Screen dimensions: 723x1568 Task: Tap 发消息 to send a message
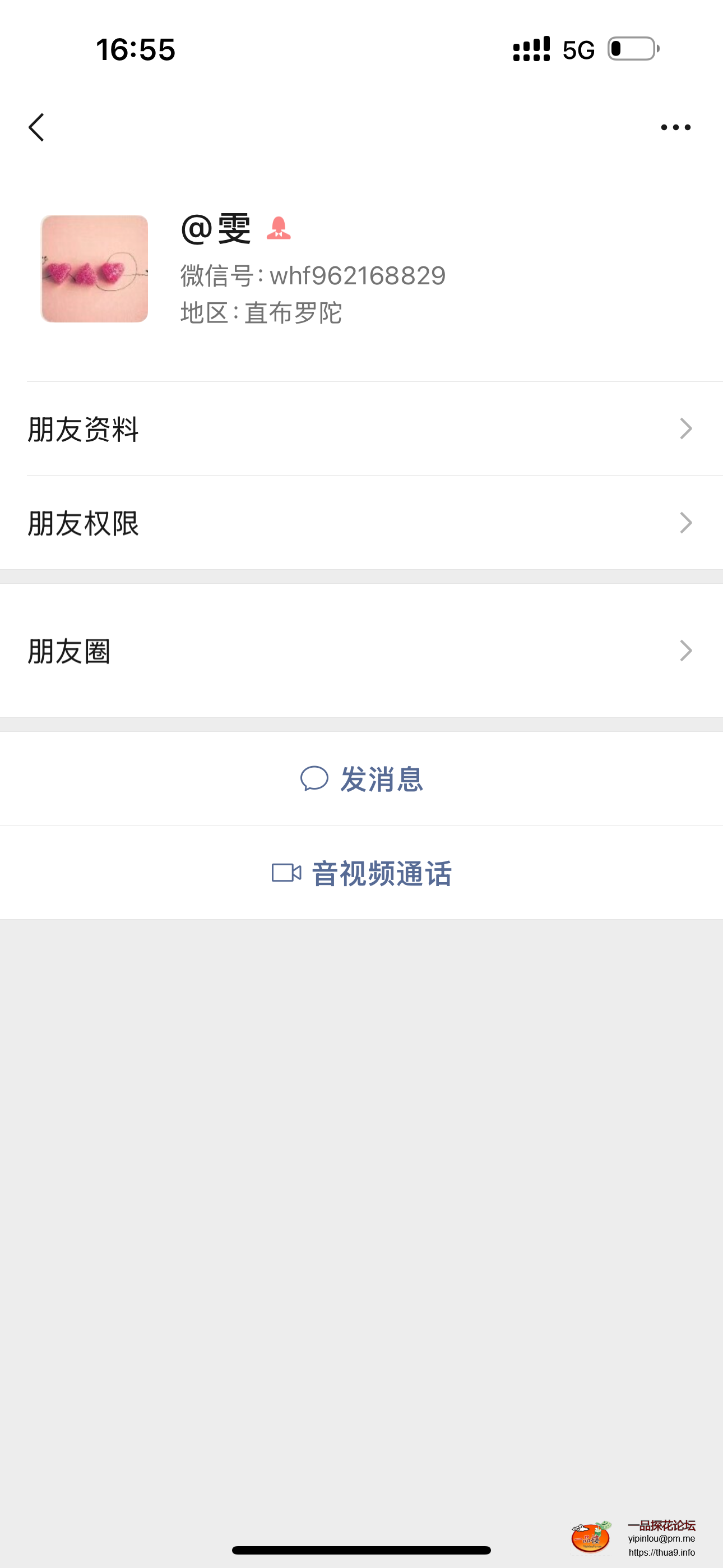[x=382, y=780]
